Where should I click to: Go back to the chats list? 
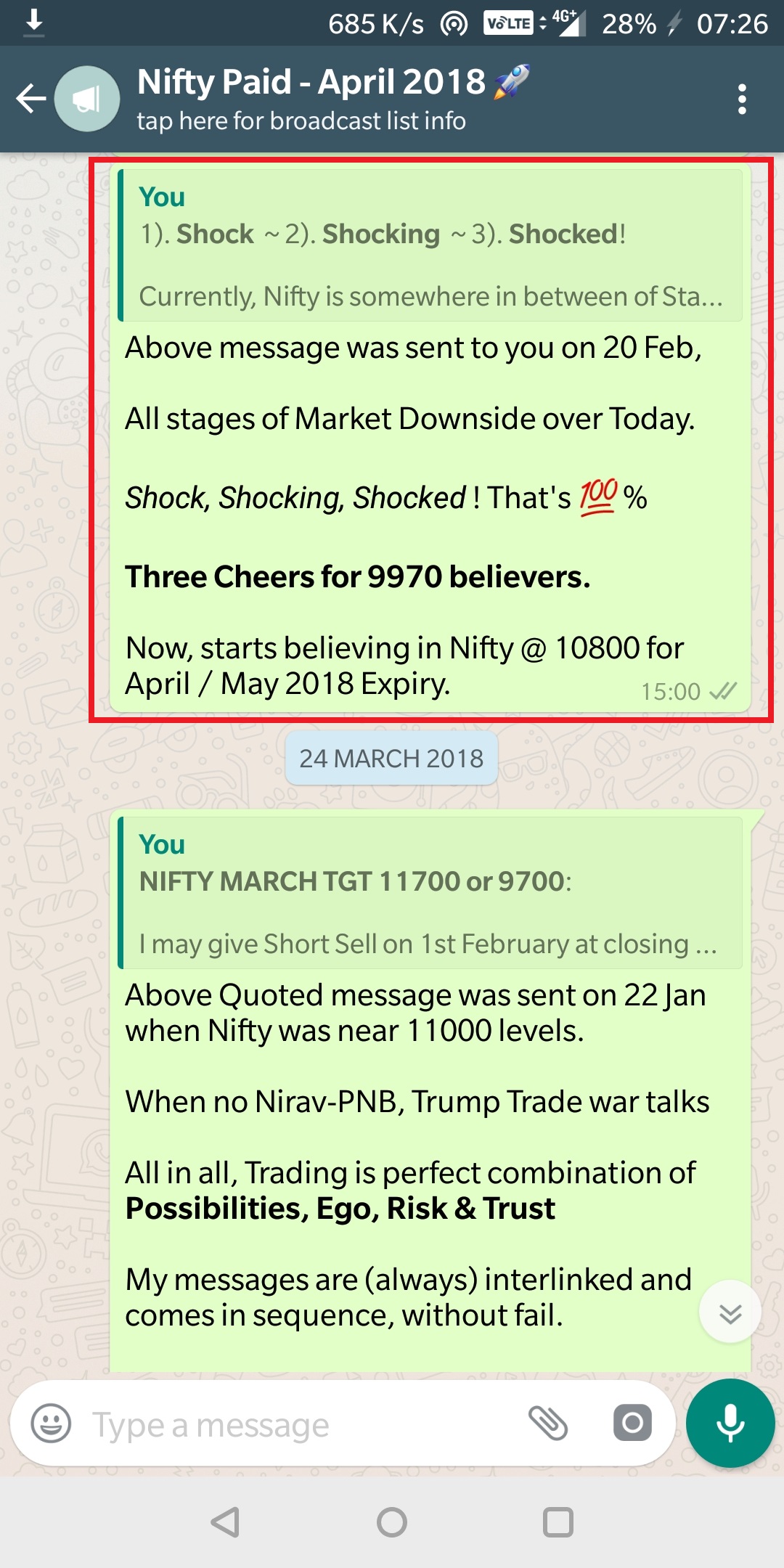(31, 99)
